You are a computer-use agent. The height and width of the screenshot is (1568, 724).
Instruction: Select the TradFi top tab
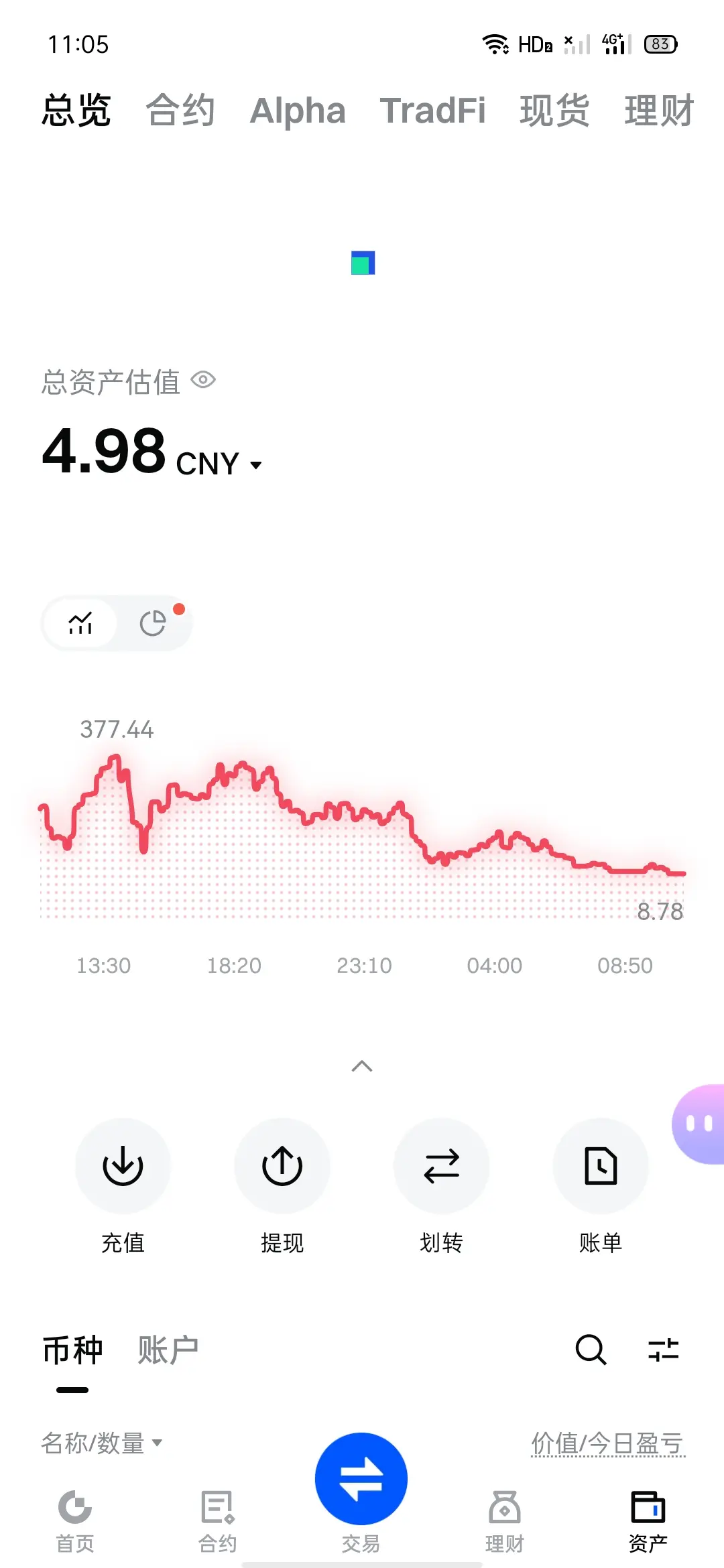[432, 111]
